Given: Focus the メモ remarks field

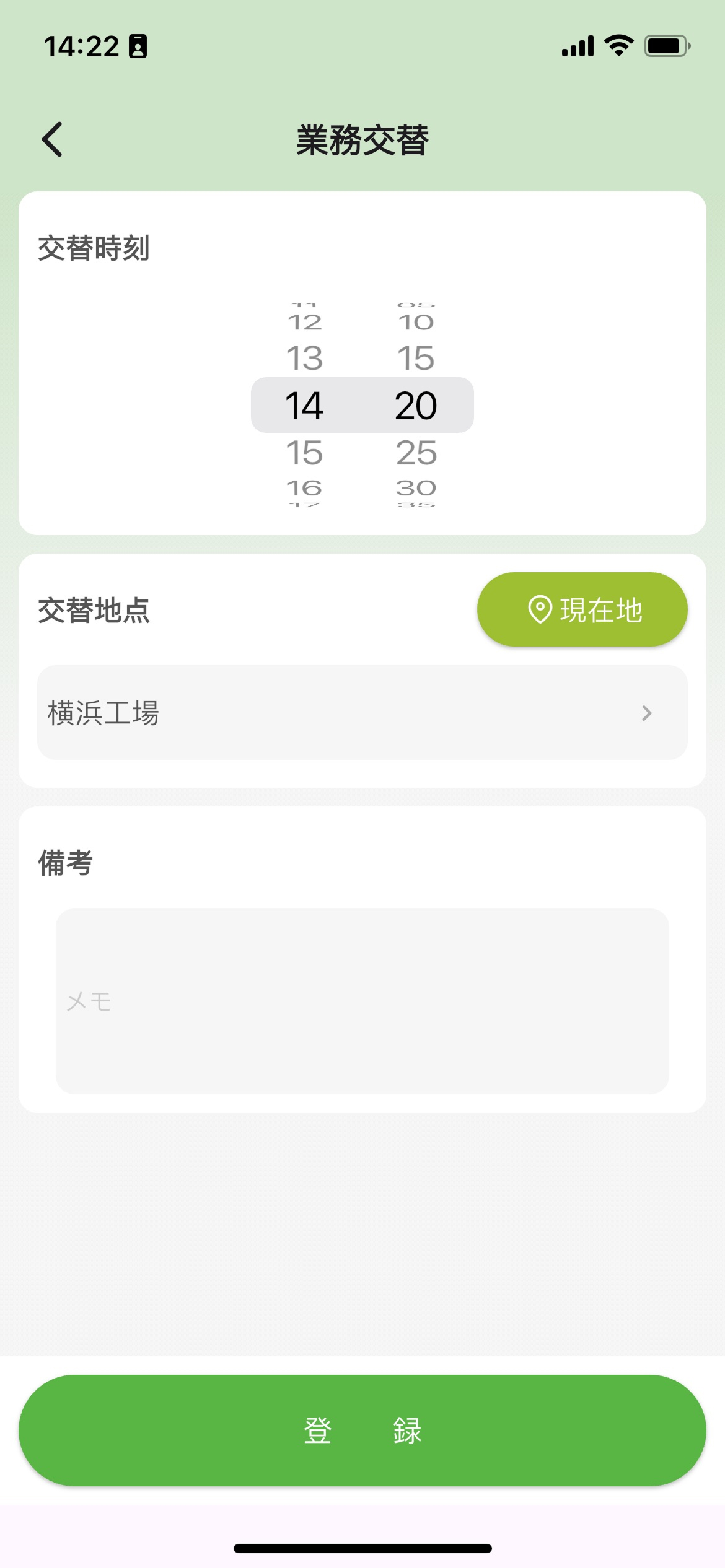Looking at the screenshot, I should pyautogui.click(x=362, y=1001).
